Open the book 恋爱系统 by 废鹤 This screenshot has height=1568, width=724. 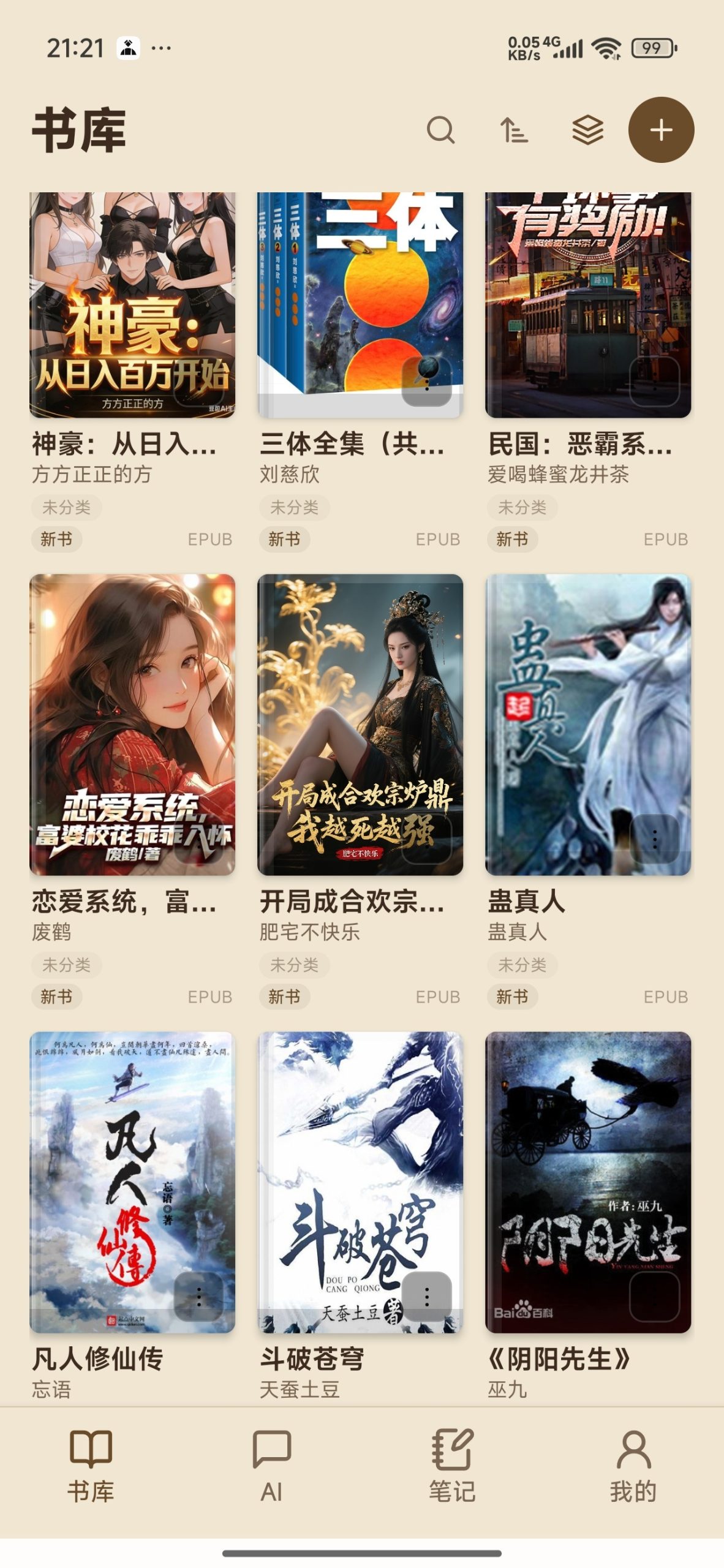132,725
